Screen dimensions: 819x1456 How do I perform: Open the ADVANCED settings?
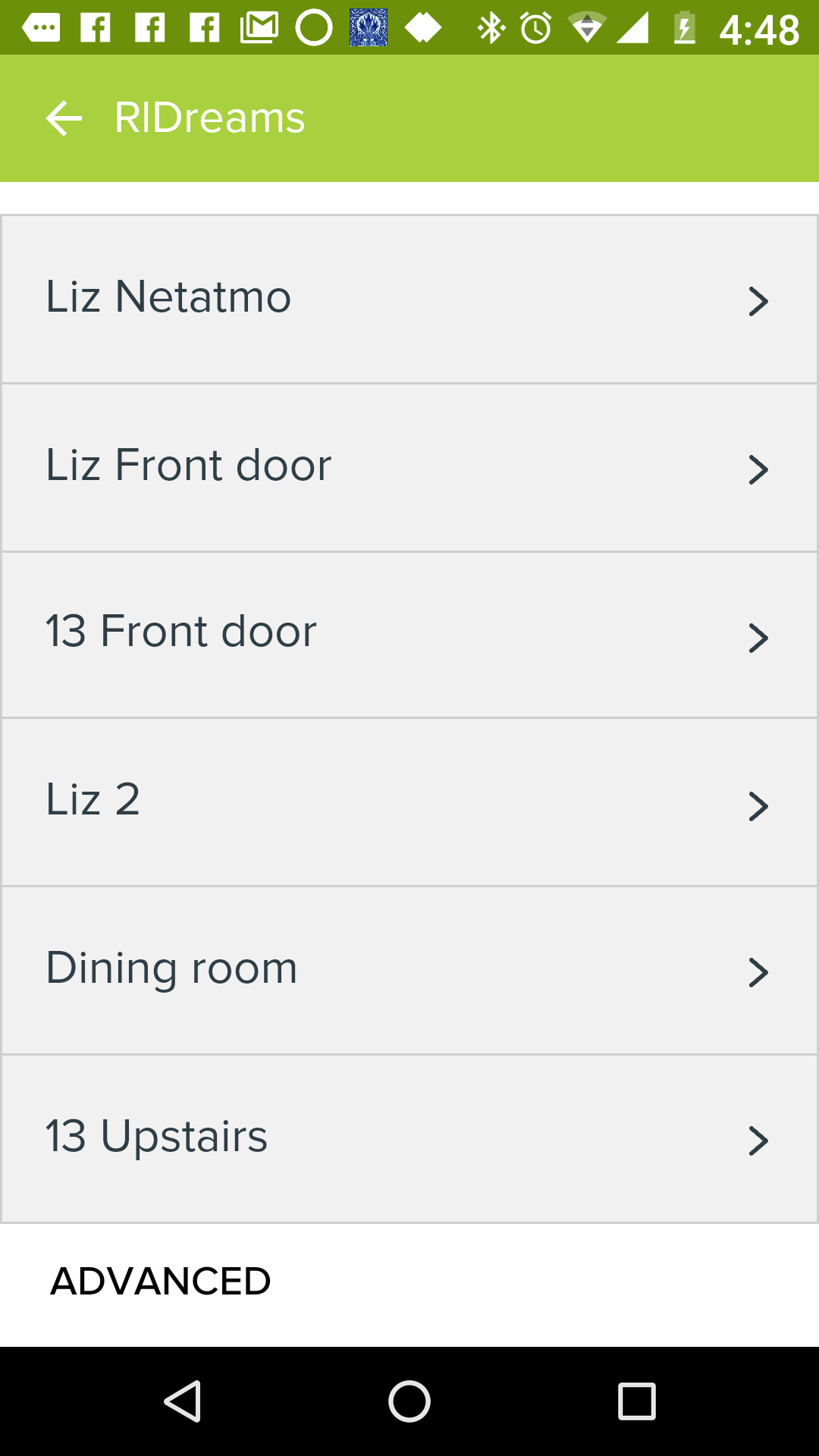pyautogui.click(x=161, y=1282)
